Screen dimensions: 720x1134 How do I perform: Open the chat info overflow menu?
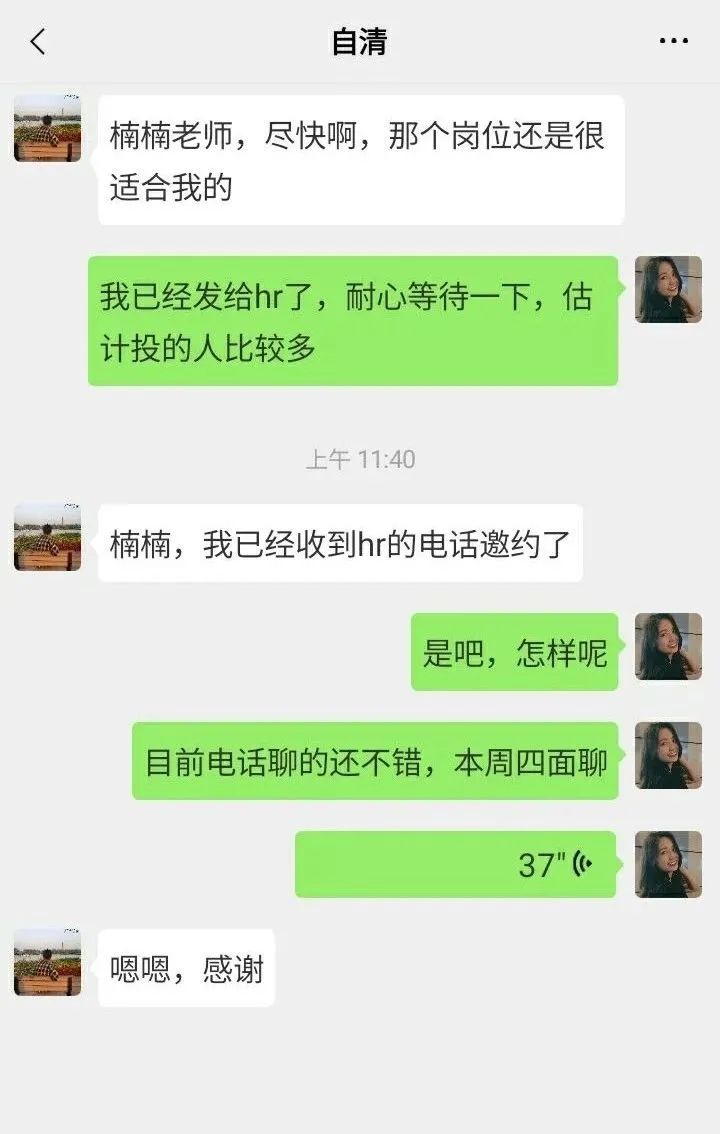click(673, 42)
